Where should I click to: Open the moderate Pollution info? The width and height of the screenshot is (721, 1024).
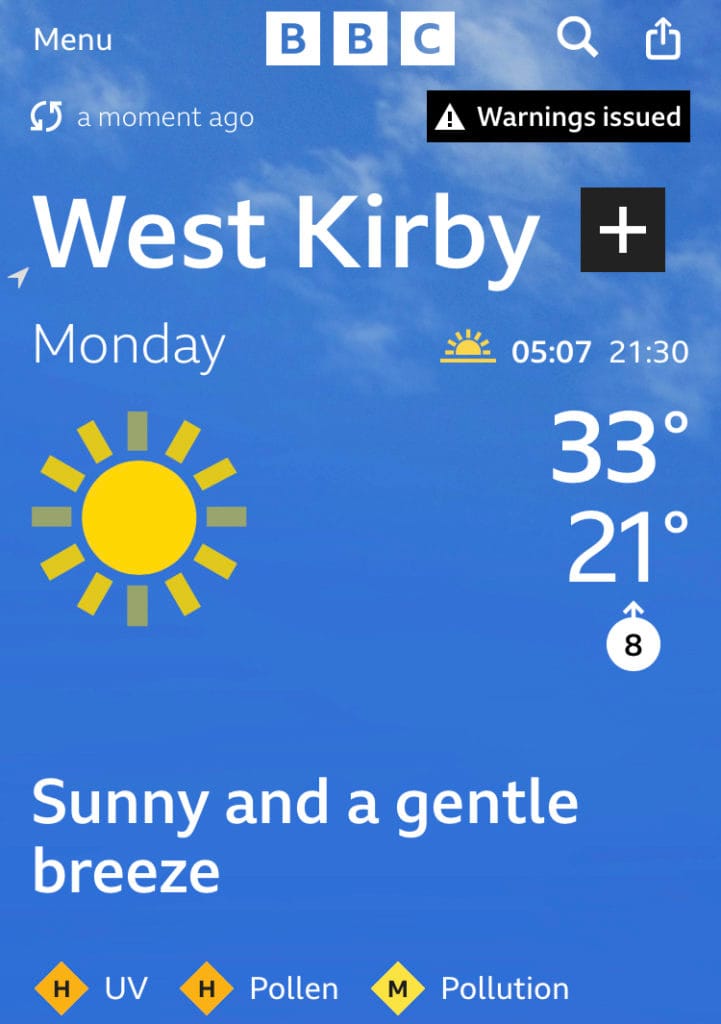(470, 989)
